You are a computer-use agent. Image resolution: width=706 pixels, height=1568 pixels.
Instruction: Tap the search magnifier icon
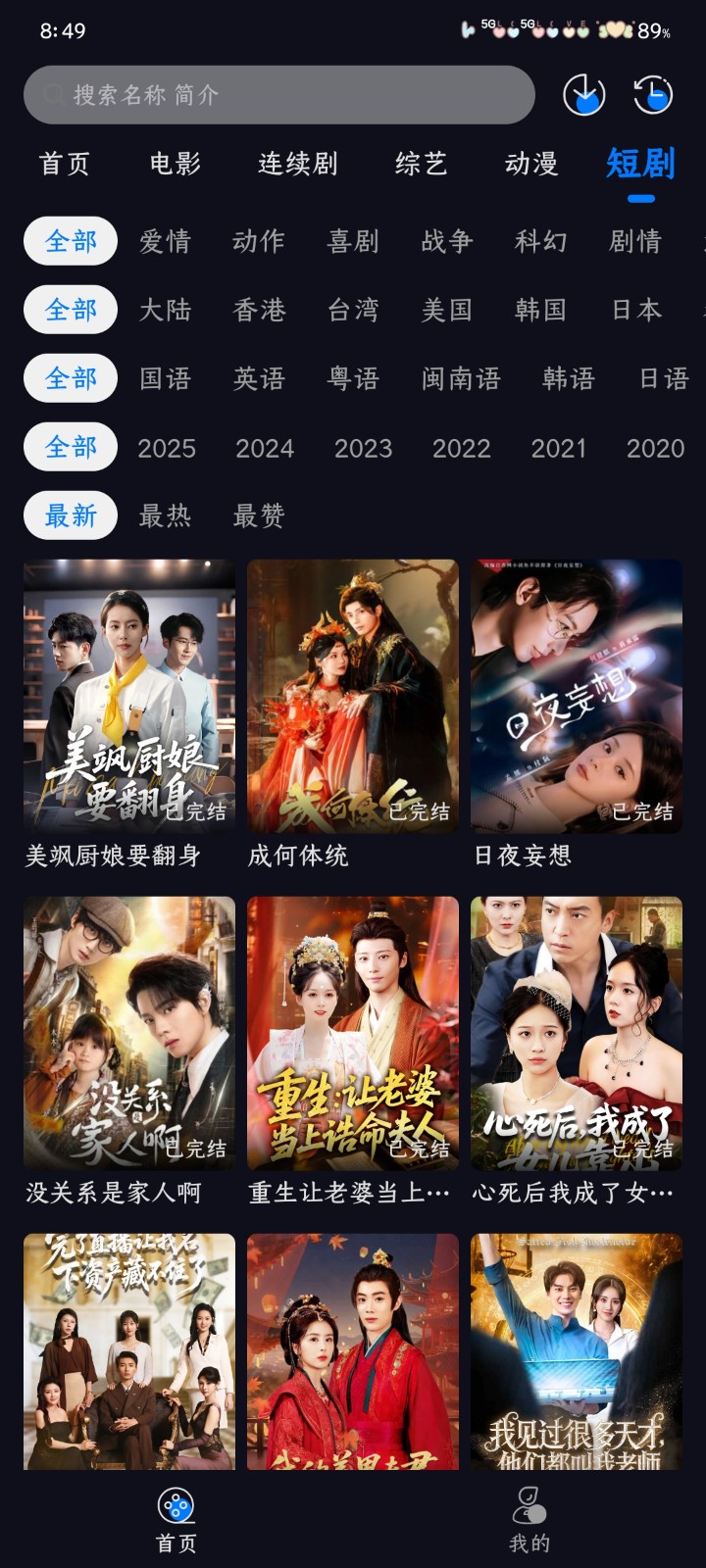click(x=54, y=95)
